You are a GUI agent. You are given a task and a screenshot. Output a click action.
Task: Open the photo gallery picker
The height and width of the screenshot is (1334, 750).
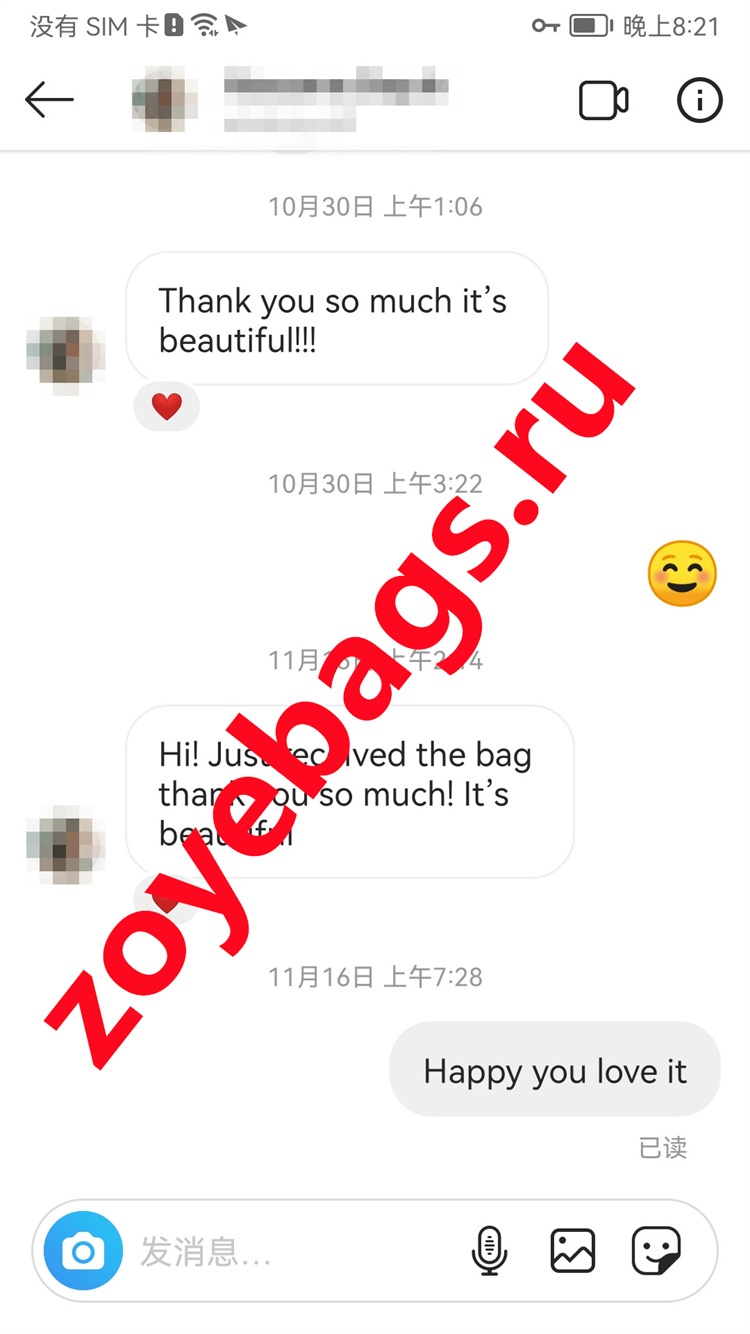[573, 1251]
